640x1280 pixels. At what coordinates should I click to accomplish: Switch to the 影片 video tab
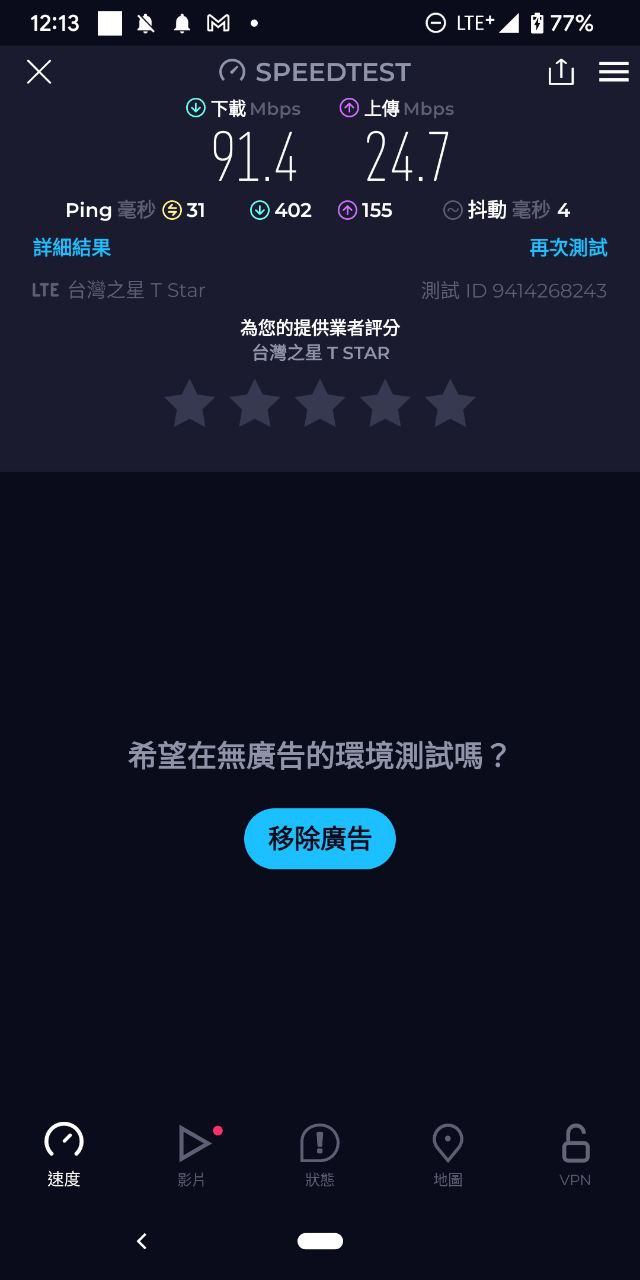click(x=192, y=1155)
